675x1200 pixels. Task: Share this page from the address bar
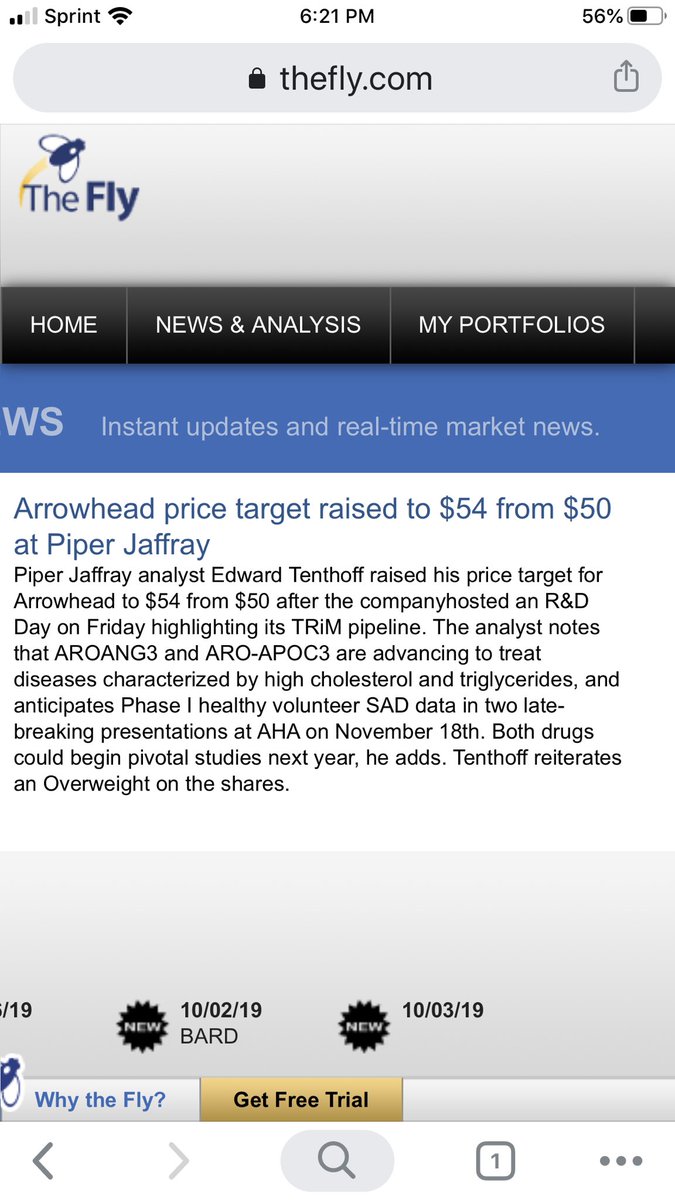(626, 77)
